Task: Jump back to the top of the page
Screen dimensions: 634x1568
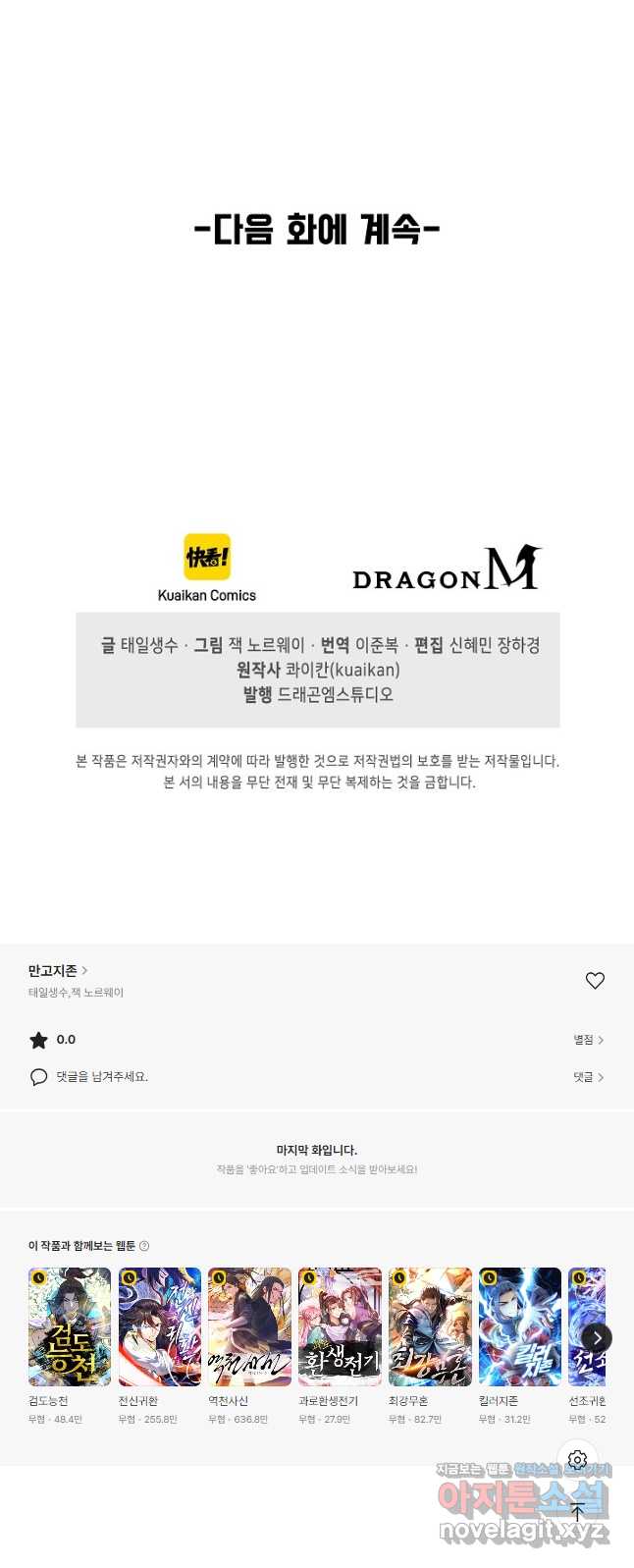Action: click(577, 1512)
